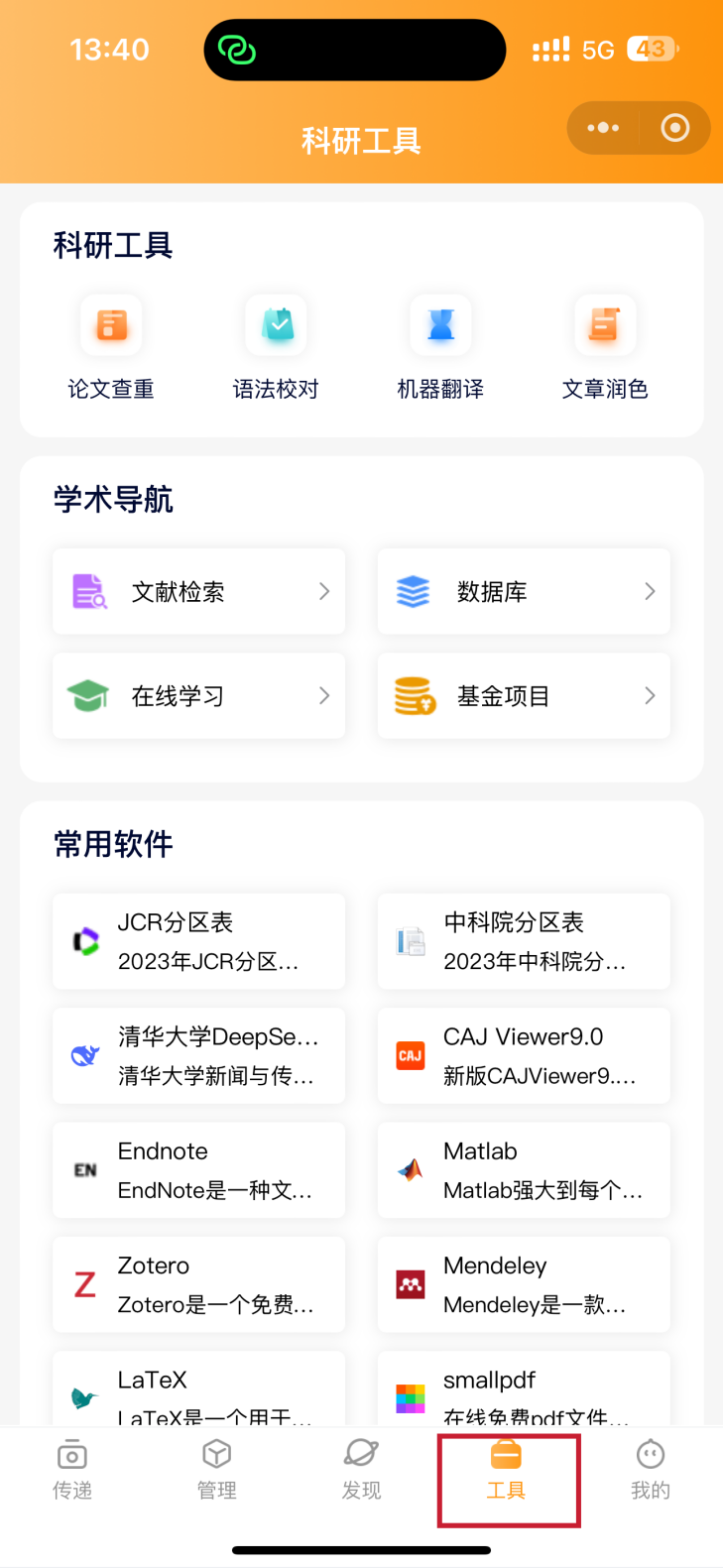Open the Matlab software card
The height and width of the screenshot is (1568, 723).
click(x=524, y=1170)
